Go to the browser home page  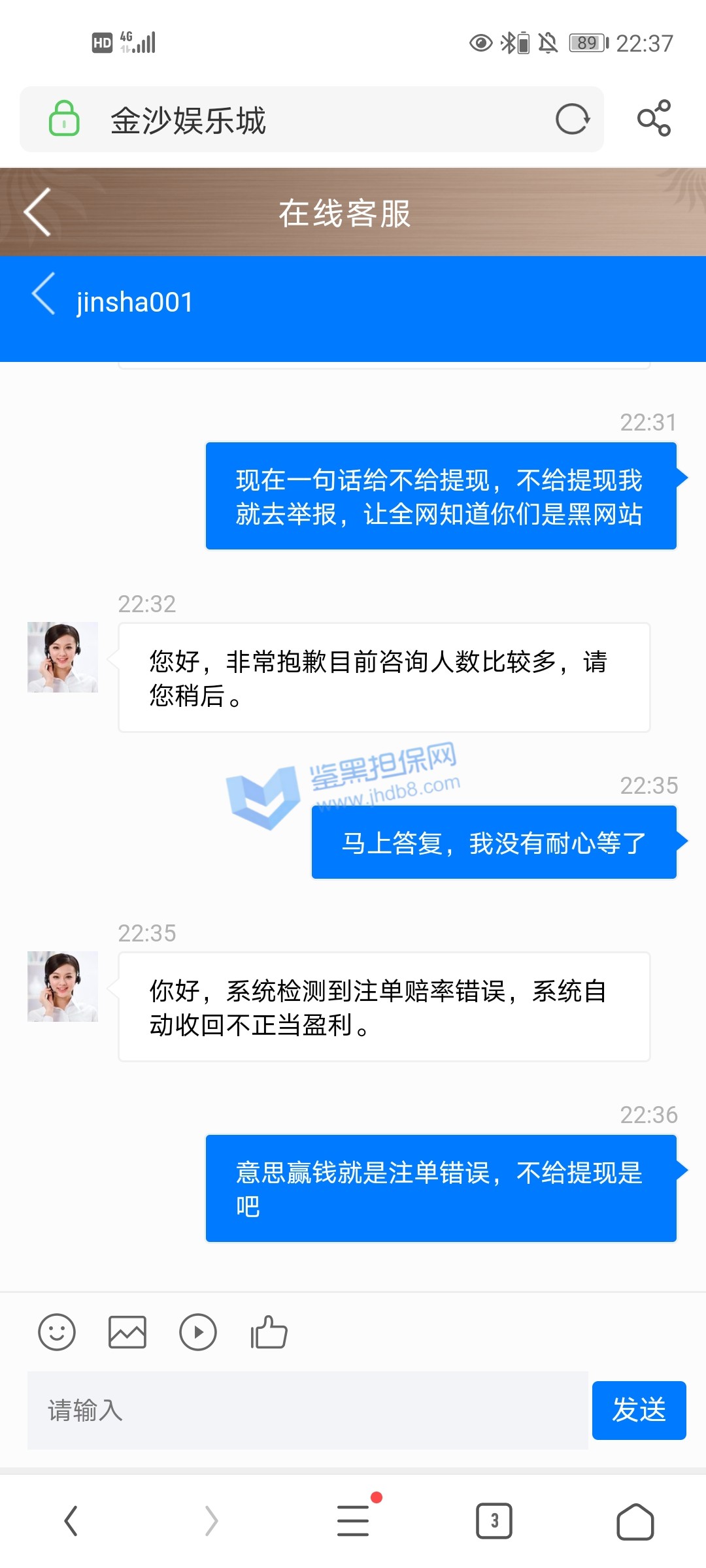coord(635,1521)
